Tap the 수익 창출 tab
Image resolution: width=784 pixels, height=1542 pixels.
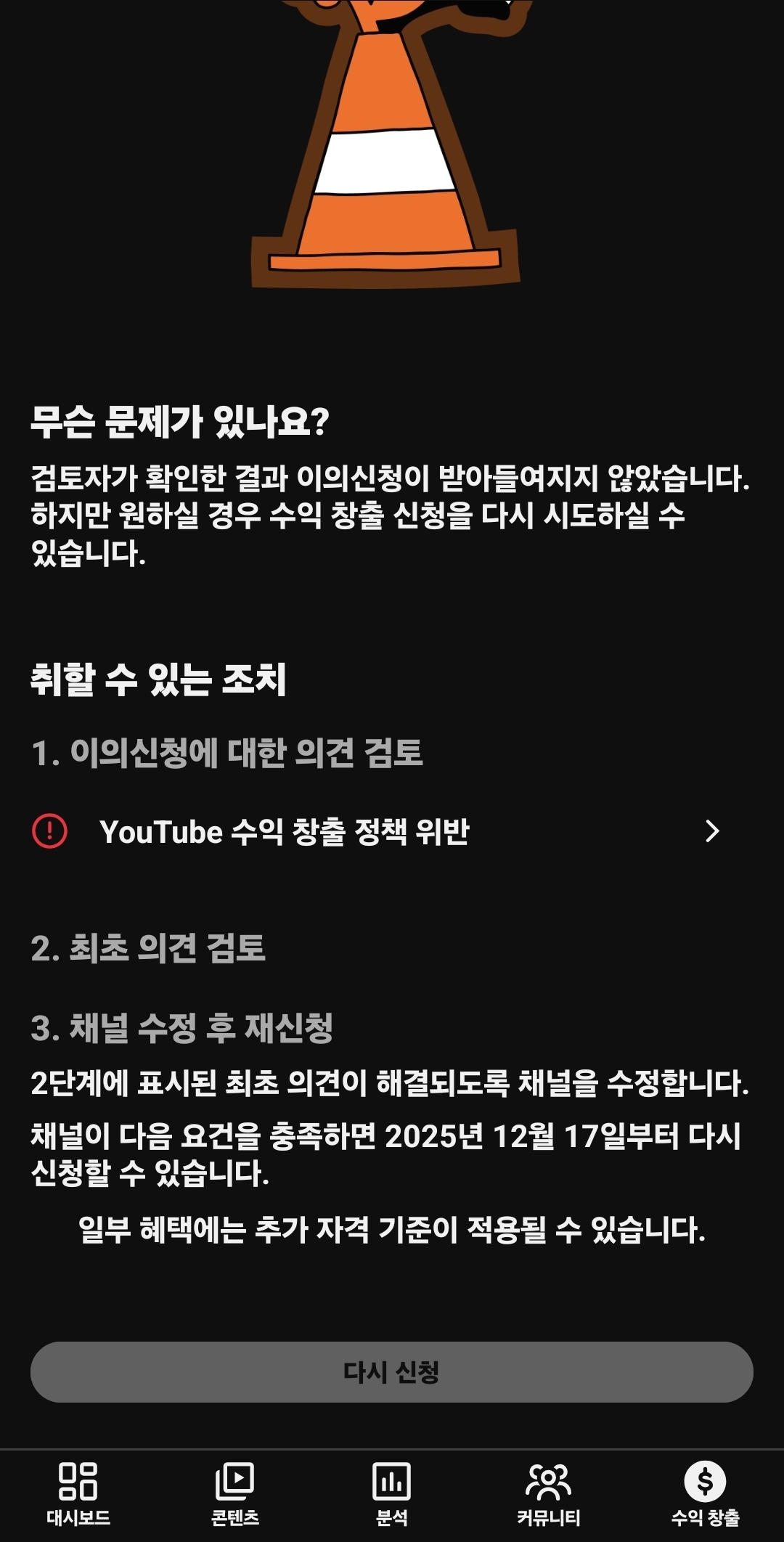click(x=705, y=1494)
